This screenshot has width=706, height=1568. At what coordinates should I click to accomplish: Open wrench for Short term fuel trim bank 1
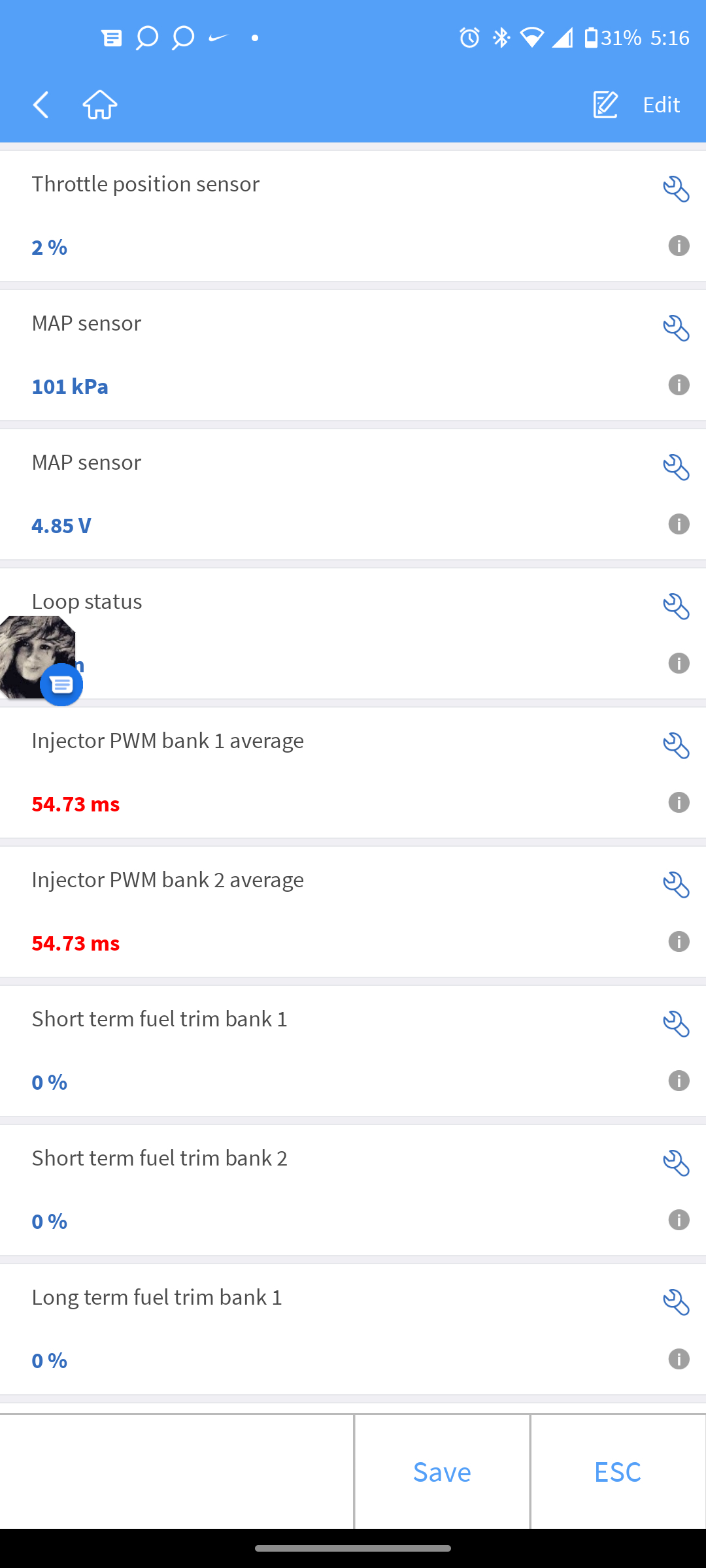point(676,1024)
